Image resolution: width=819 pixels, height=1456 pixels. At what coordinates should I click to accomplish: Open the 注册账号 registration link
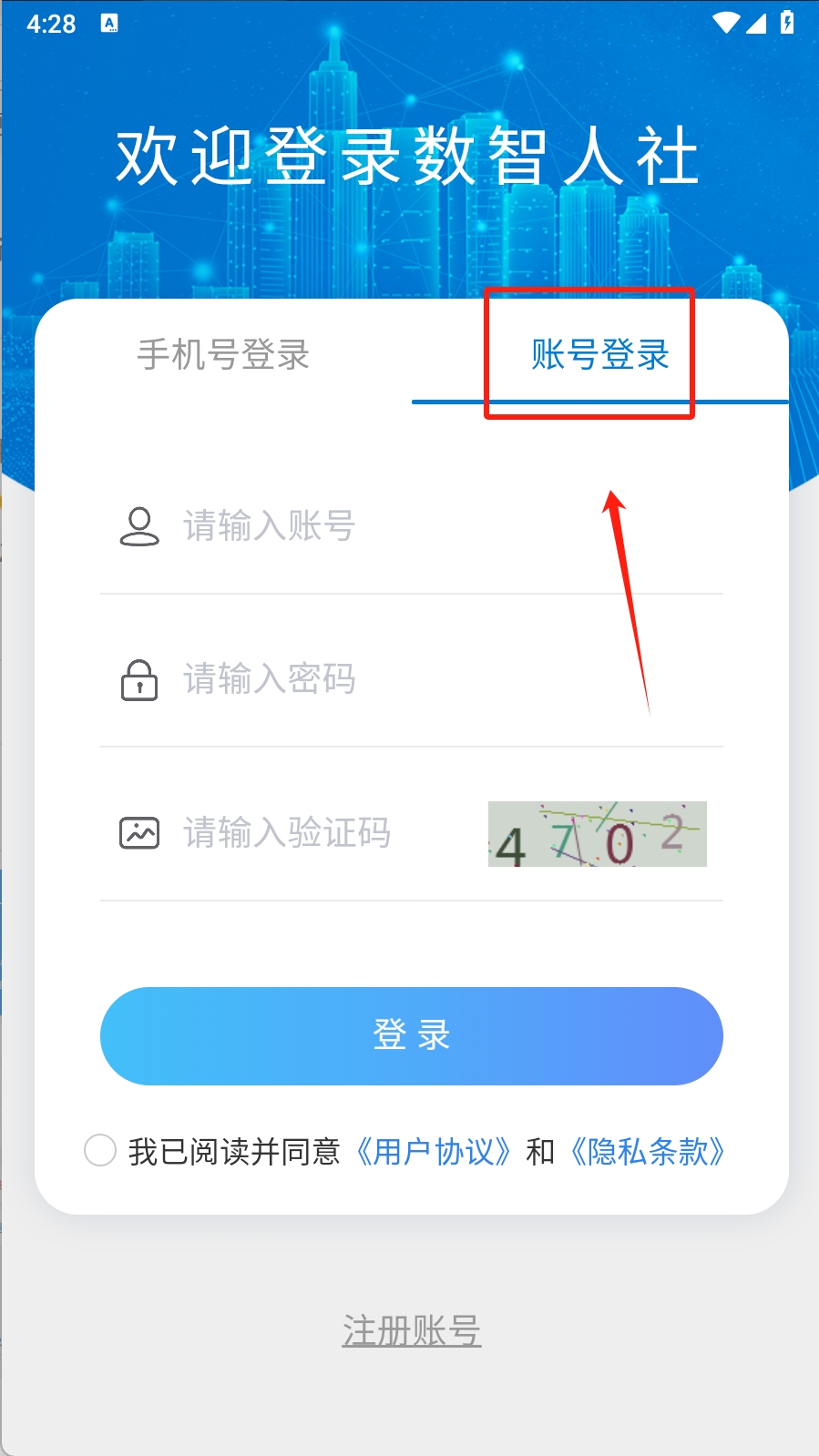click(x=411, y=1330)
